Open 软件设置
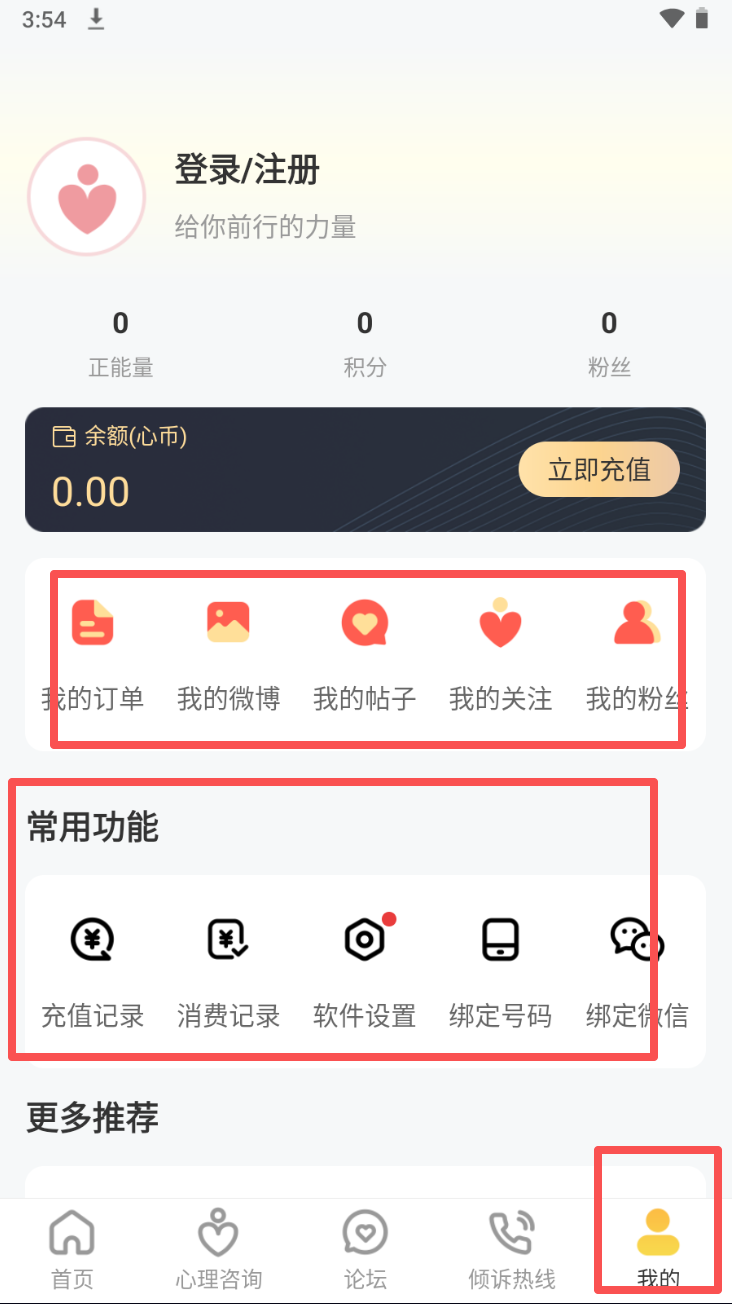The image size is (732, 1304). 364,970
